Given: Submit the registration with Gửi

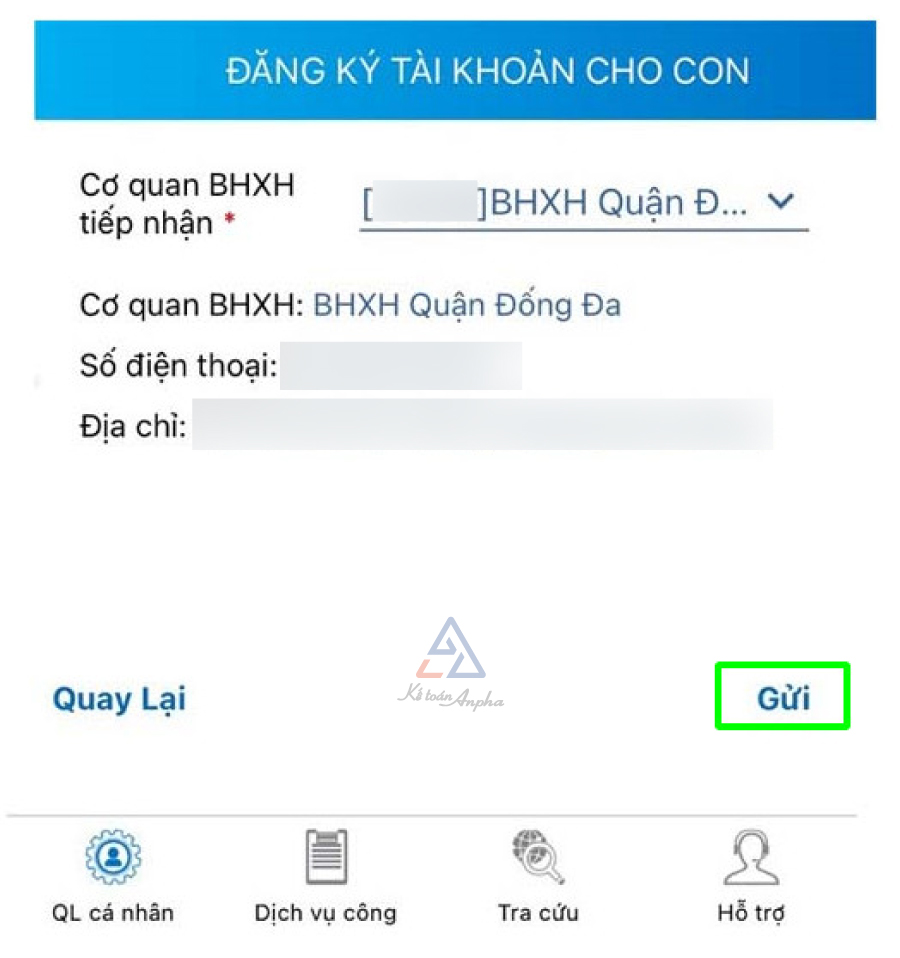Looking at the screenshot, I should [x=782, y=696].
